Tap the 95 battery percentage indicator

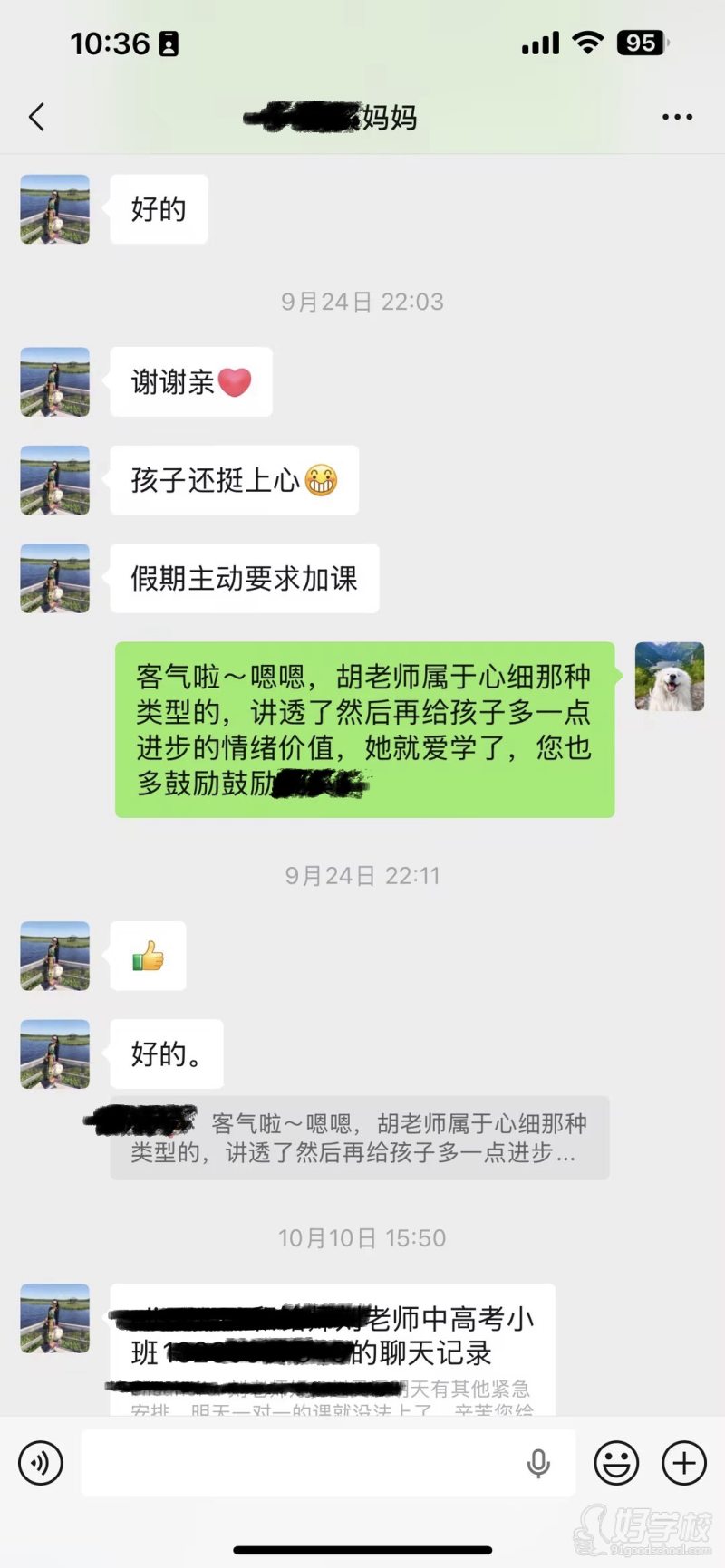coord(642,41)
